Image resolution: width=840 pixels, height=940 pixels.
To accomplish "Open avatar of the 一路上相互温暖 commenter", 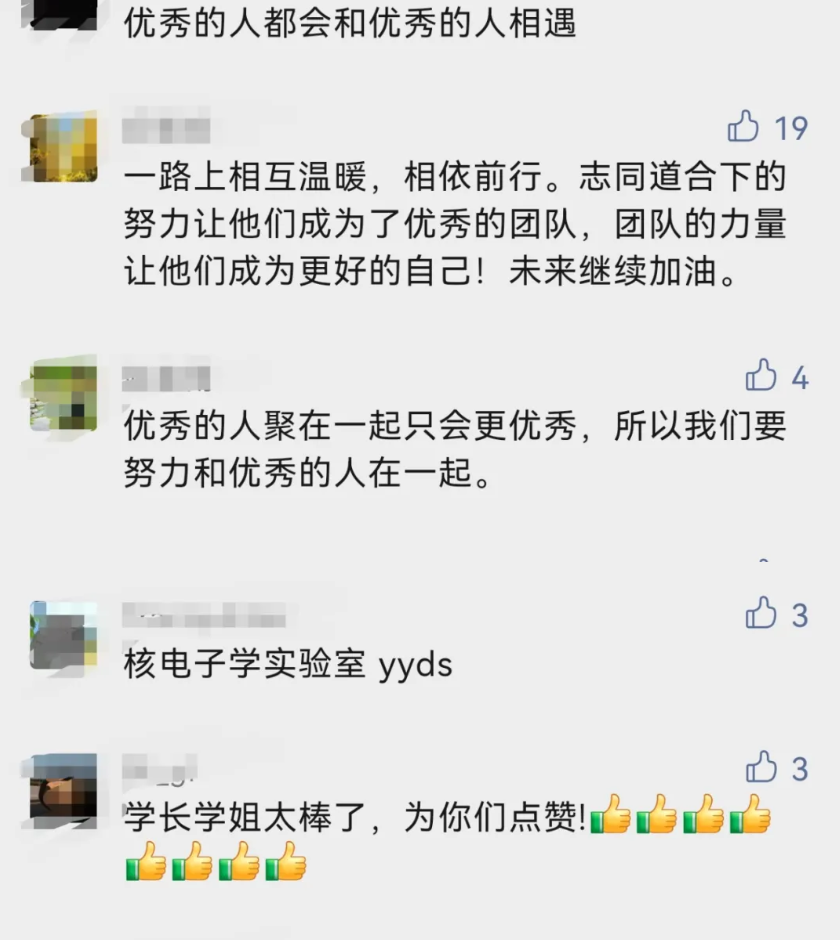I will click(64, 148).
